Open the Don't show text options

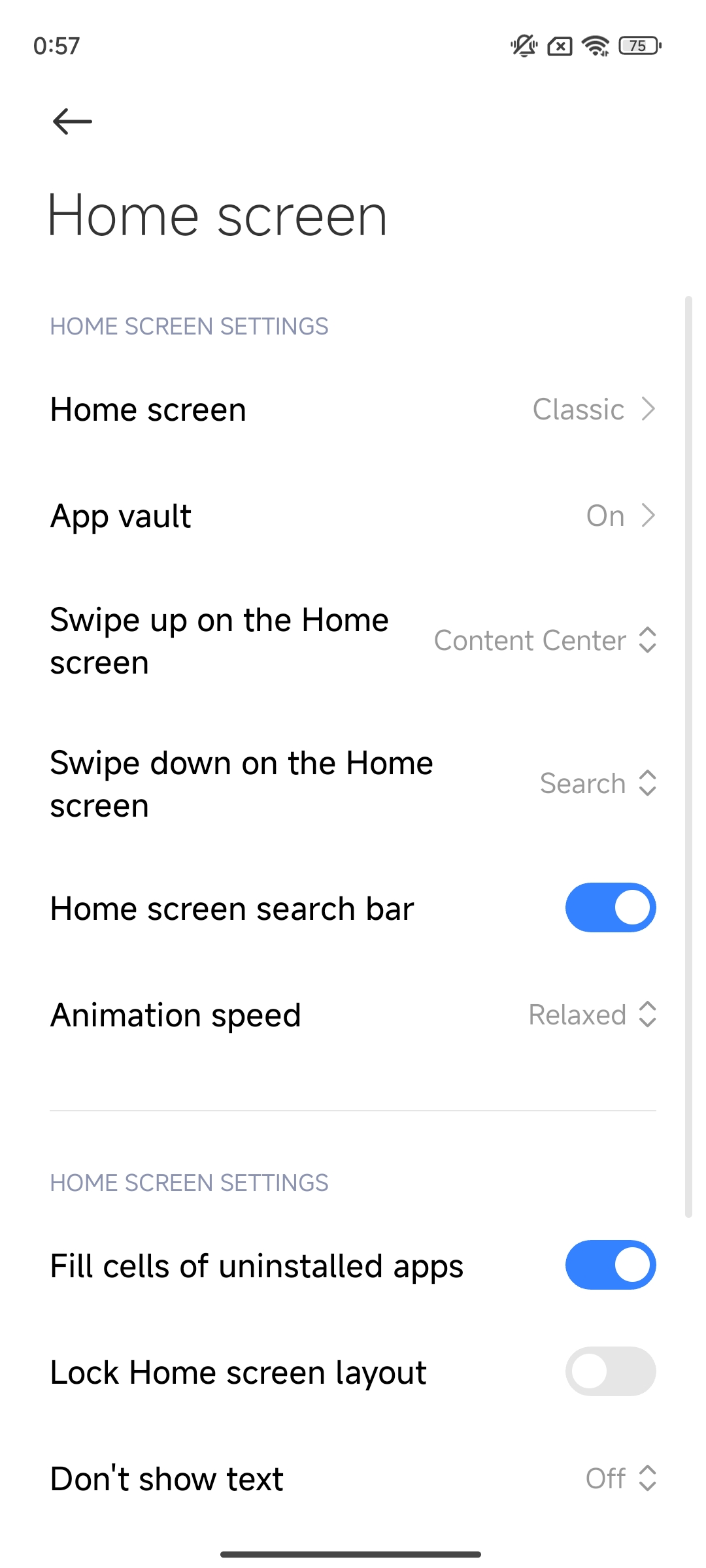pyautogui.click(x=353, y=1478)
